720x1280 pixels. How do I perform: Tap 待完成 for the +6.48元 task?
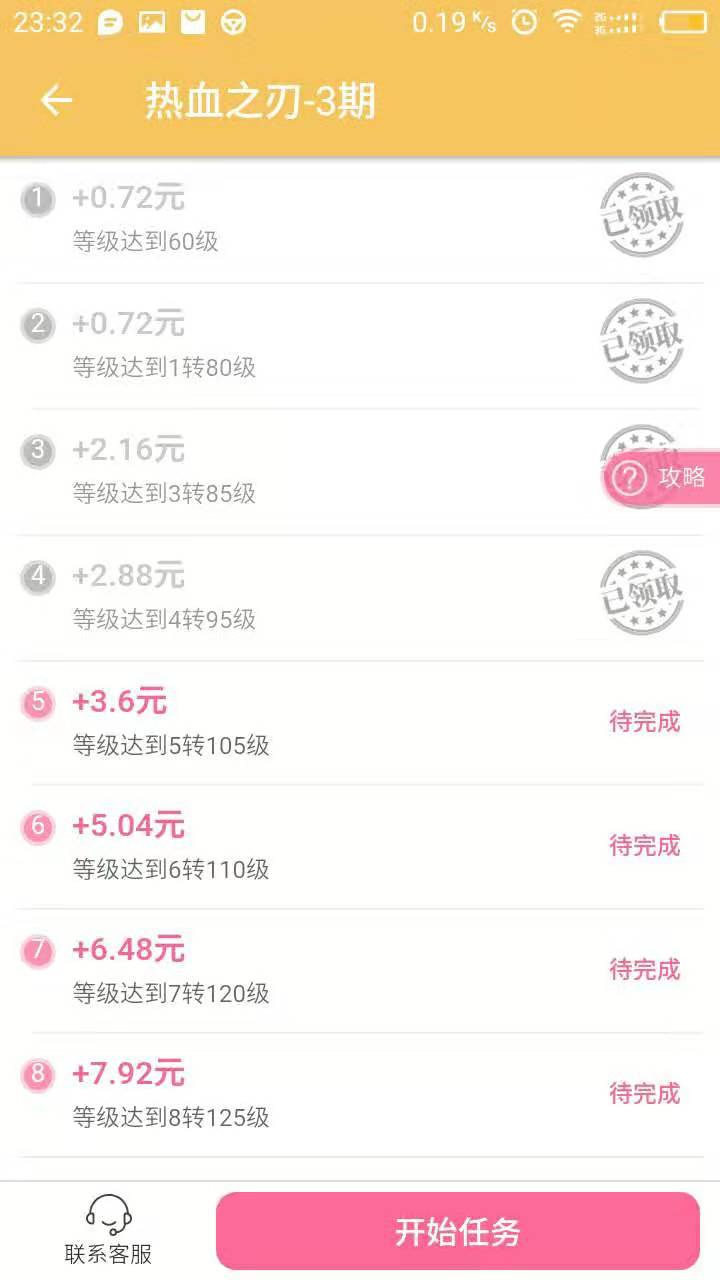pyautogui.click(x=644, y=969)
